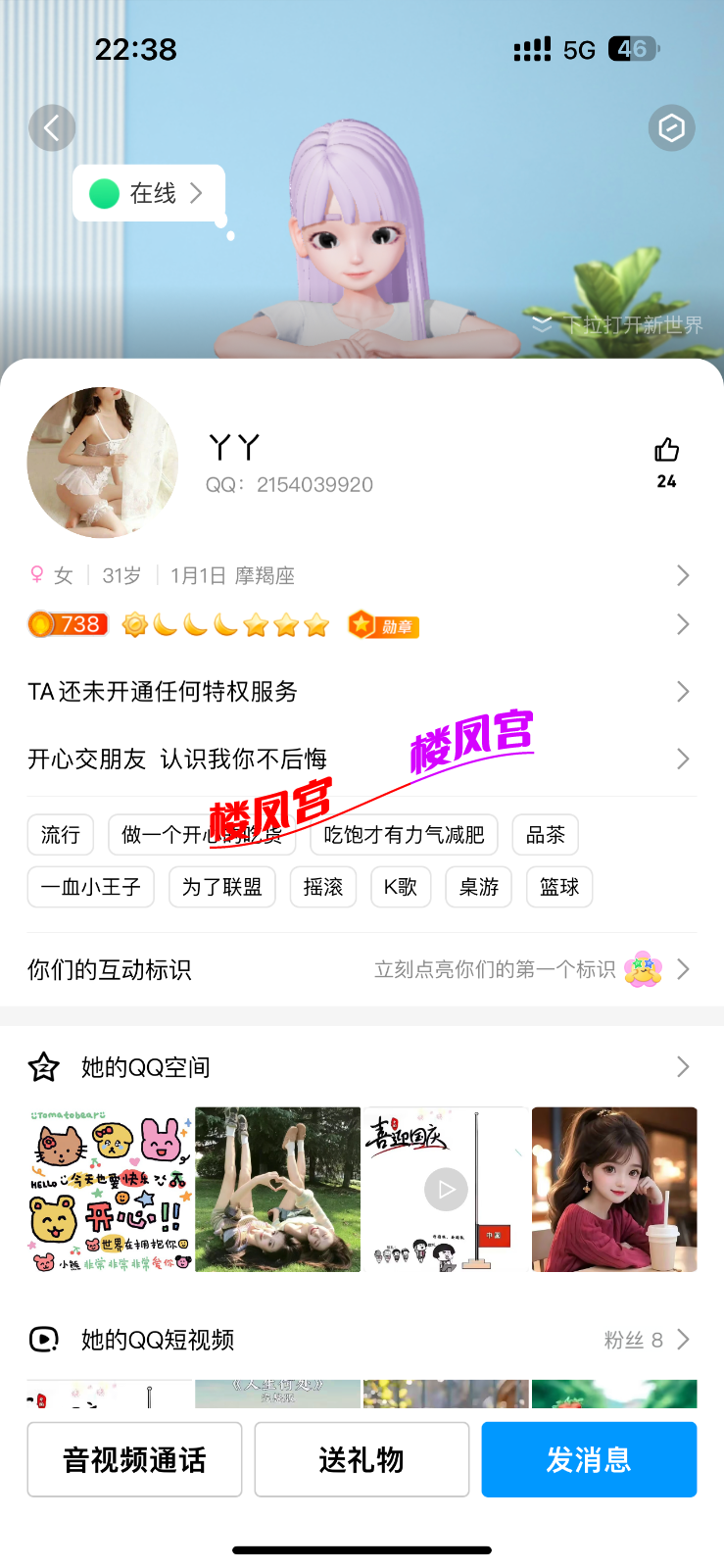Viewport: 724px width, 1568px height.
Task: Select the K歌 tag chip
Action: coord(401,887)
